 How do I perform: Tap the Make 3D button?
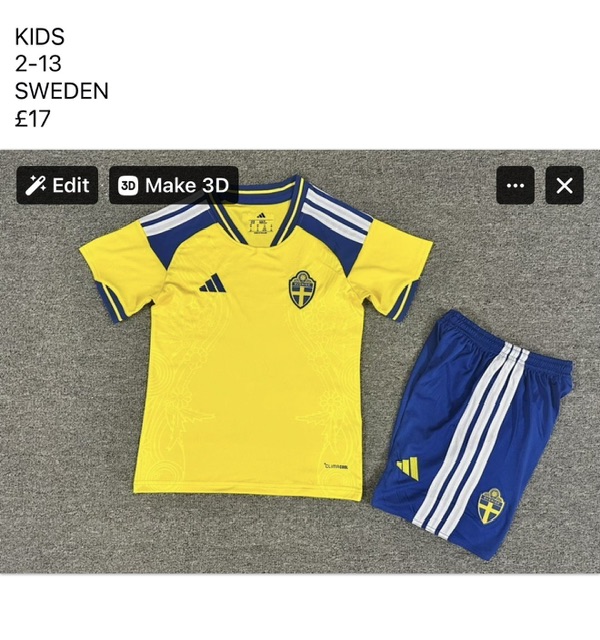(x=173, y=185)
